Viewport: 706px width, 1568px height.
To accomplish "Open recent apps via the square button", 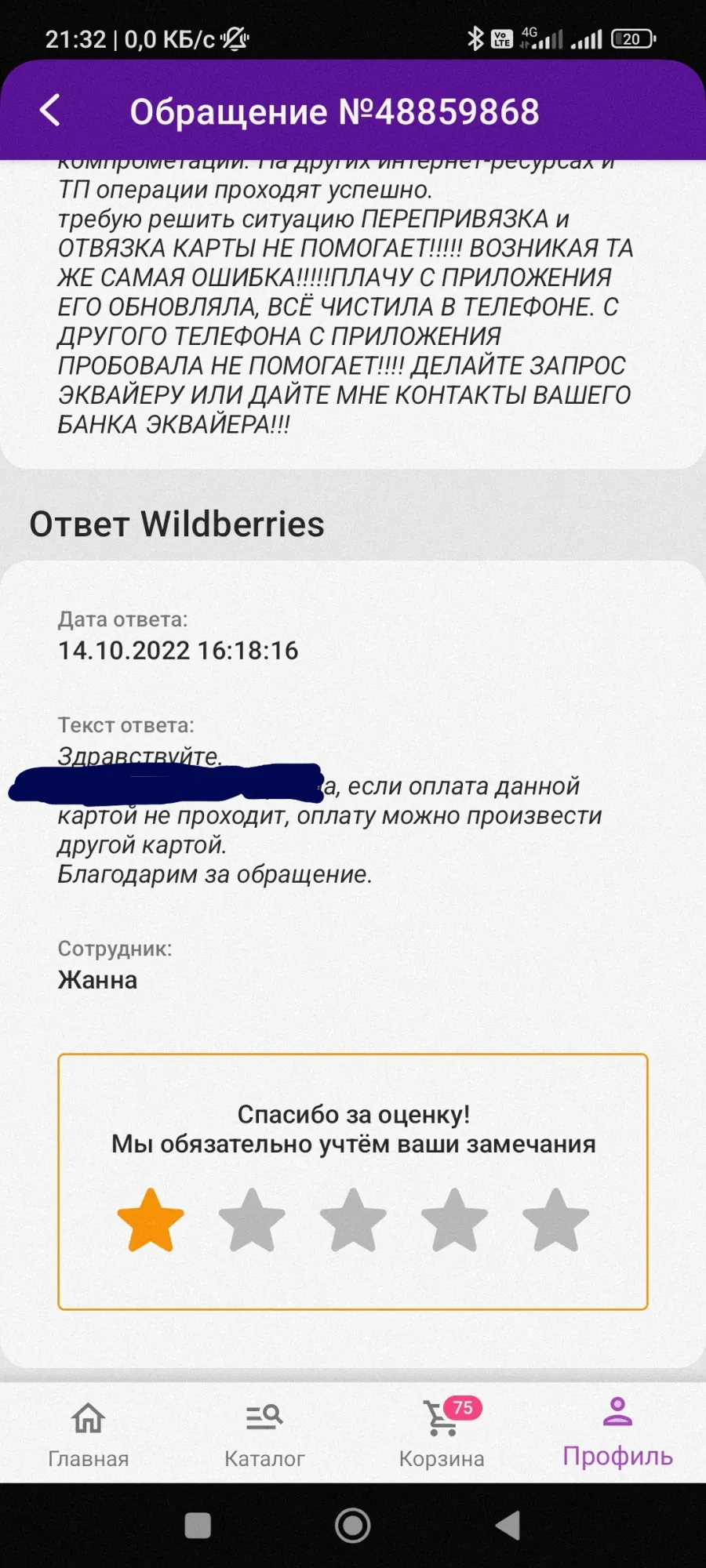I will point(198,1526).
